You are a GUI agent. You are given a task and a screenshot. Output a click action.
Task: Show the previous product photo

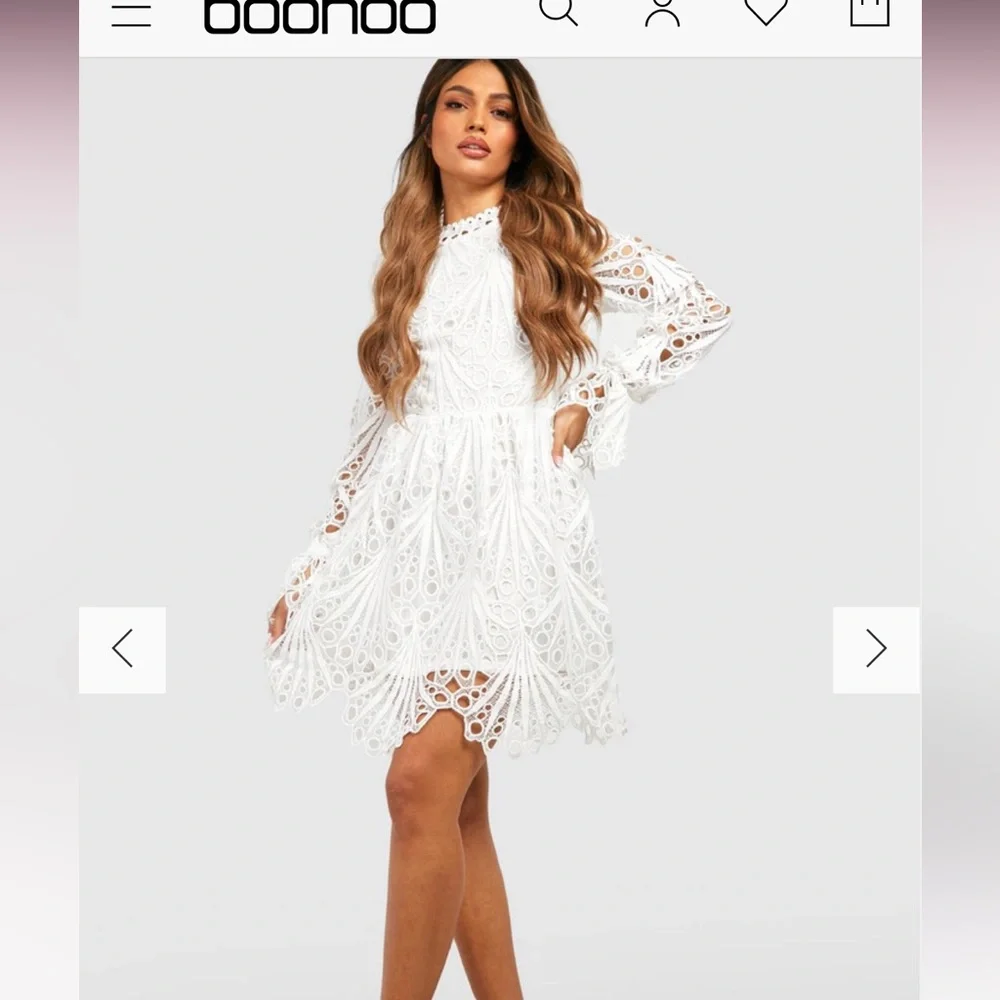coord(122,650)
